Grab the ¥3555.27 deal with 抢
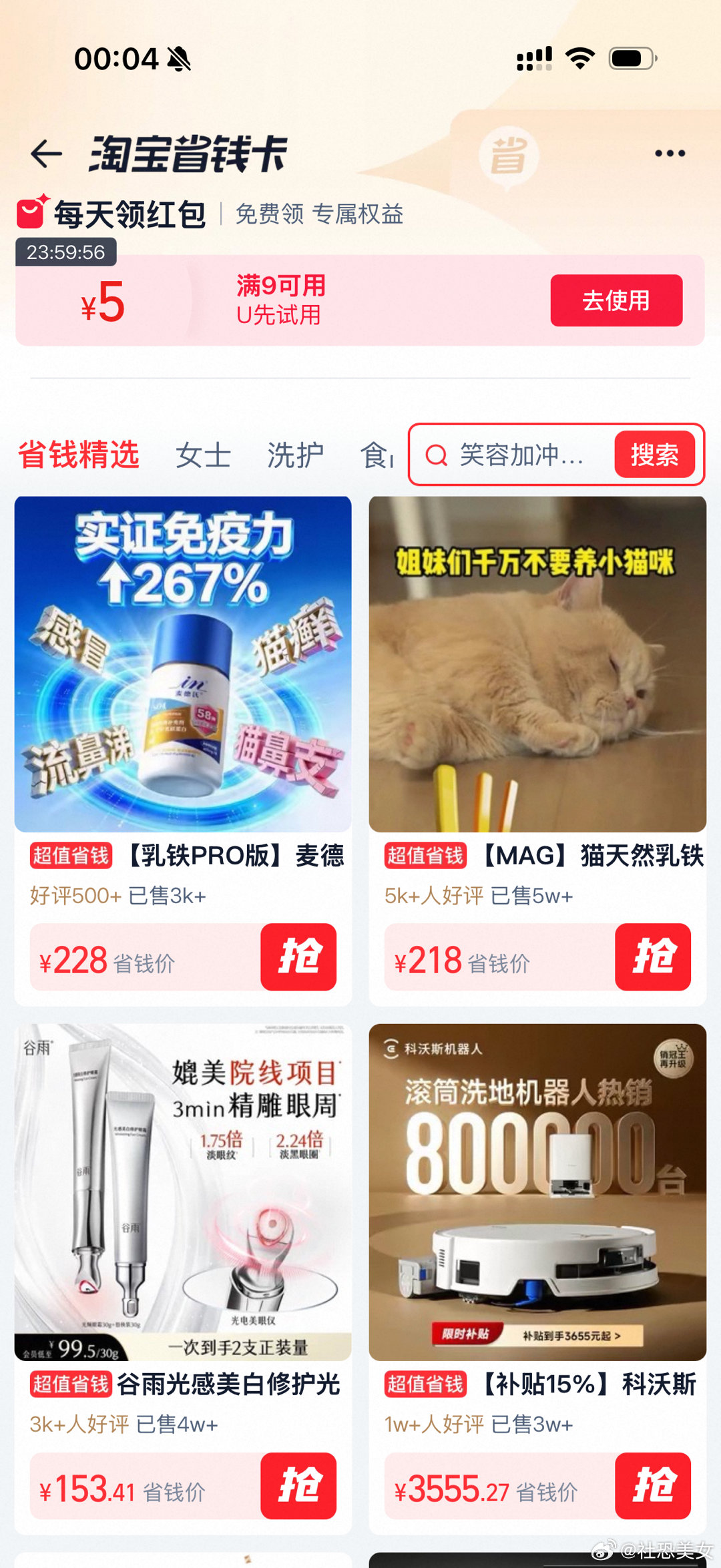The width and height of the screenshot is (721, 1568). [652, 1486]
